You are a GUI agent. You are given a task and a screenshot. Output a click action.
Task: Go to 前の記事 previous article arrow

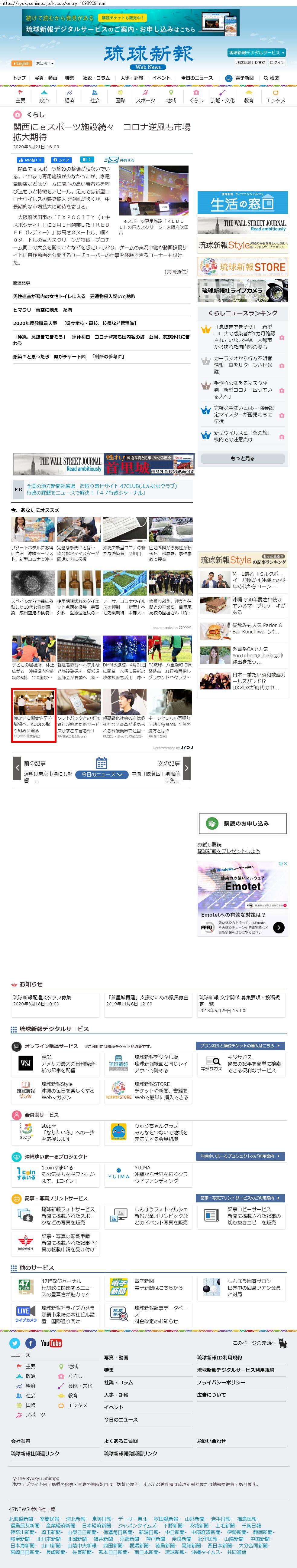18,768
